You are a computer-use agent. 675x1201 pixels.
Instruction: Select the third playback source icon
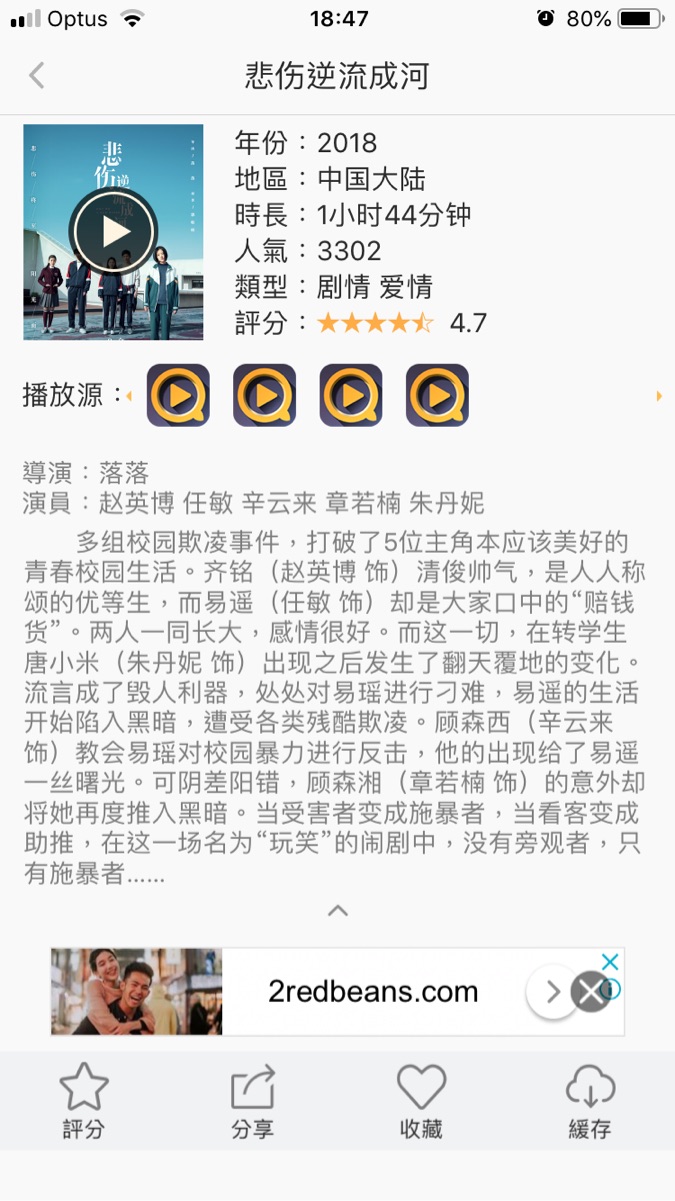pyautogui.click(x=351, y=396)
